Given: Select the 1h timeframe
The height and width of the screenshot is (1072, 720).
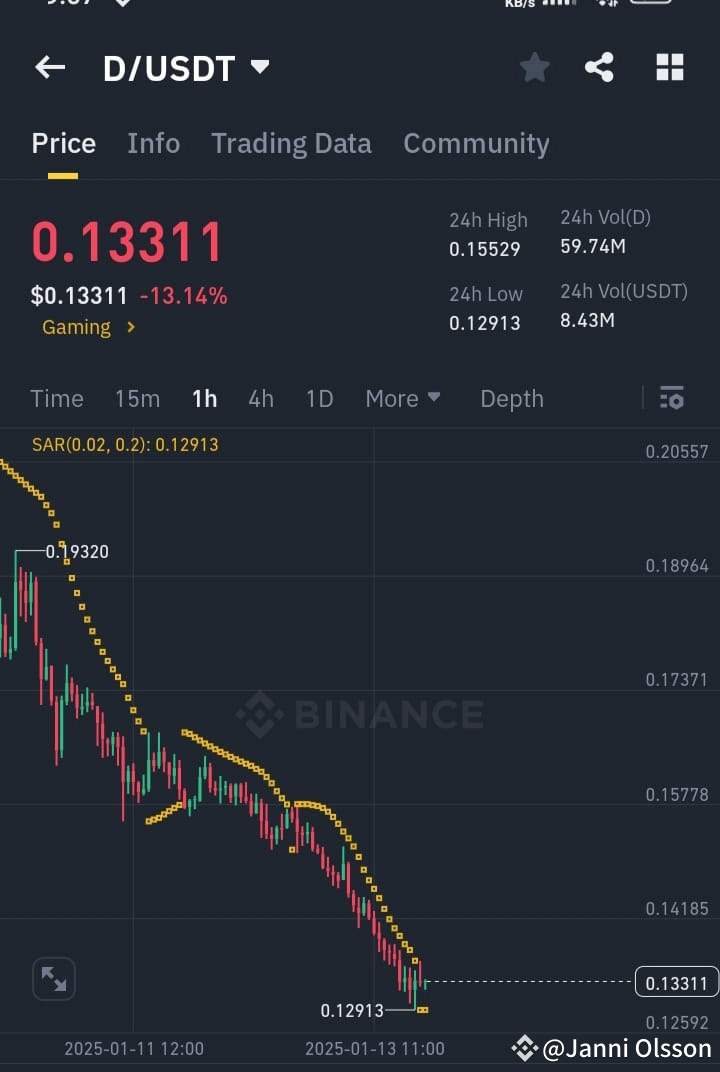Looking at the screenshot, I should pyautogui.click(x=204, y=398).
